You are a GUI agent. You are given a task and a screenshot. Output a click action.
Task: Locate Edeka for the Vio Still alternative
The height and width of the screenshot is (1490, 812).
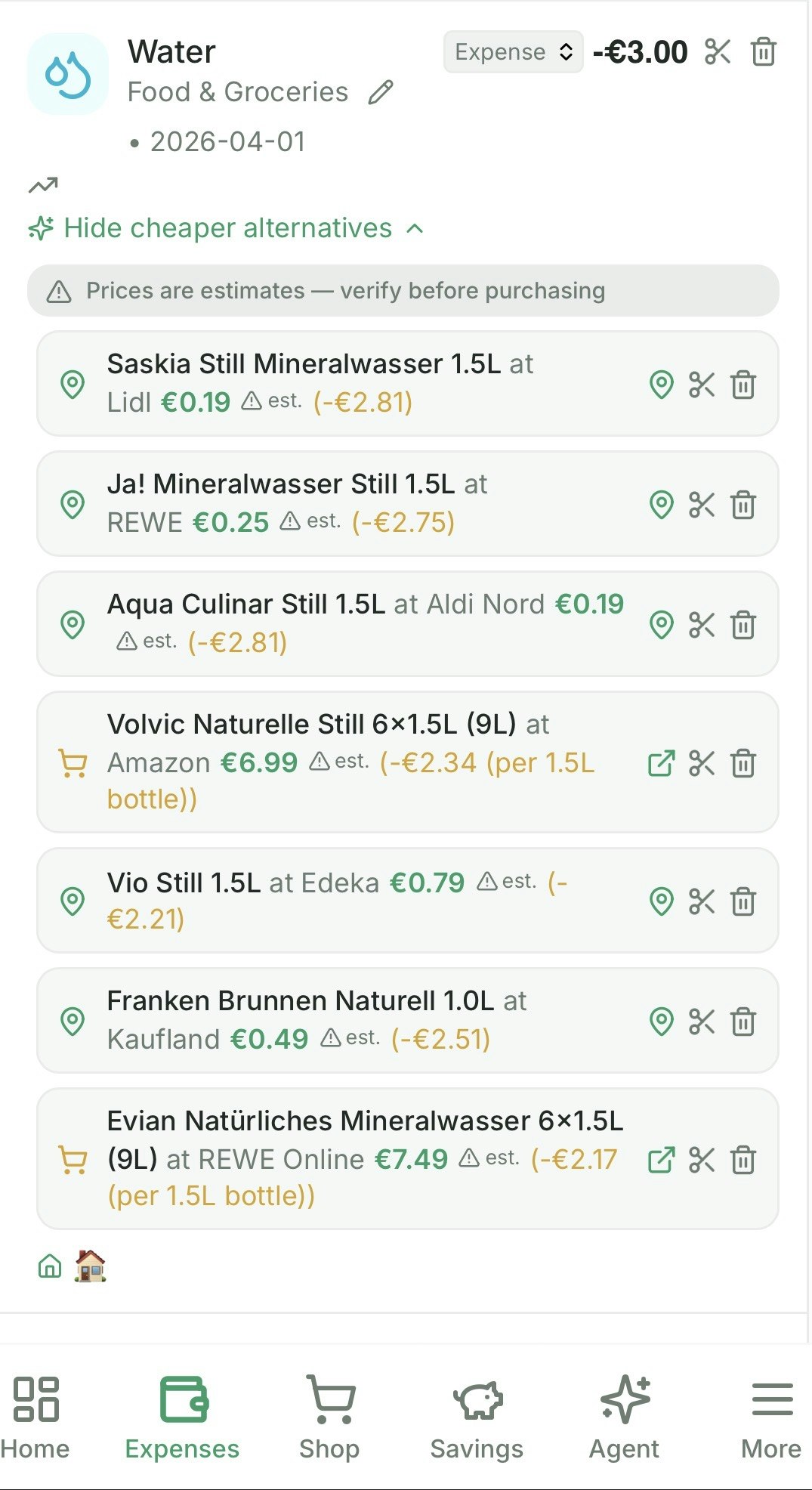(661, 901)
